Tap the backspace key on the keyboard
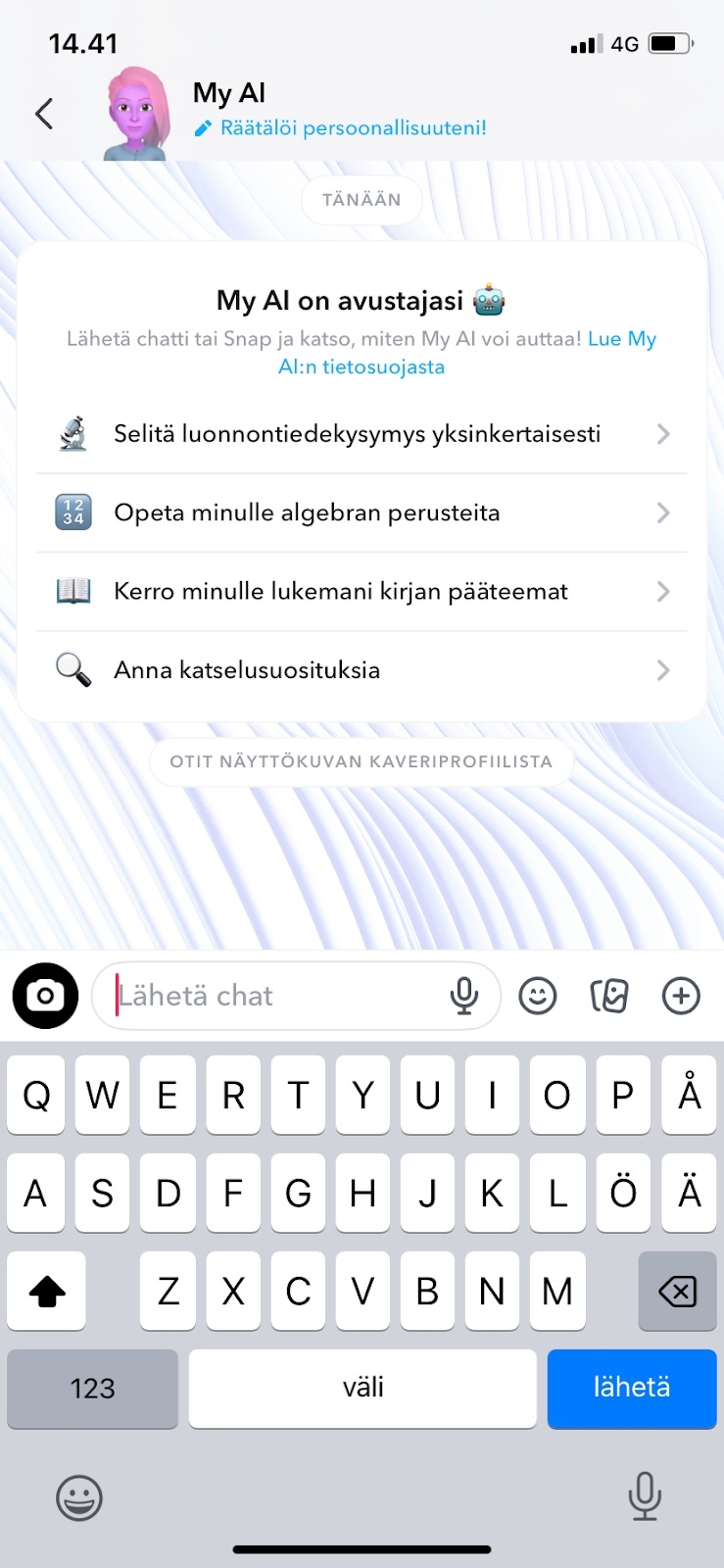This screenshot has width=724, height=1568. pos(677,1292)
